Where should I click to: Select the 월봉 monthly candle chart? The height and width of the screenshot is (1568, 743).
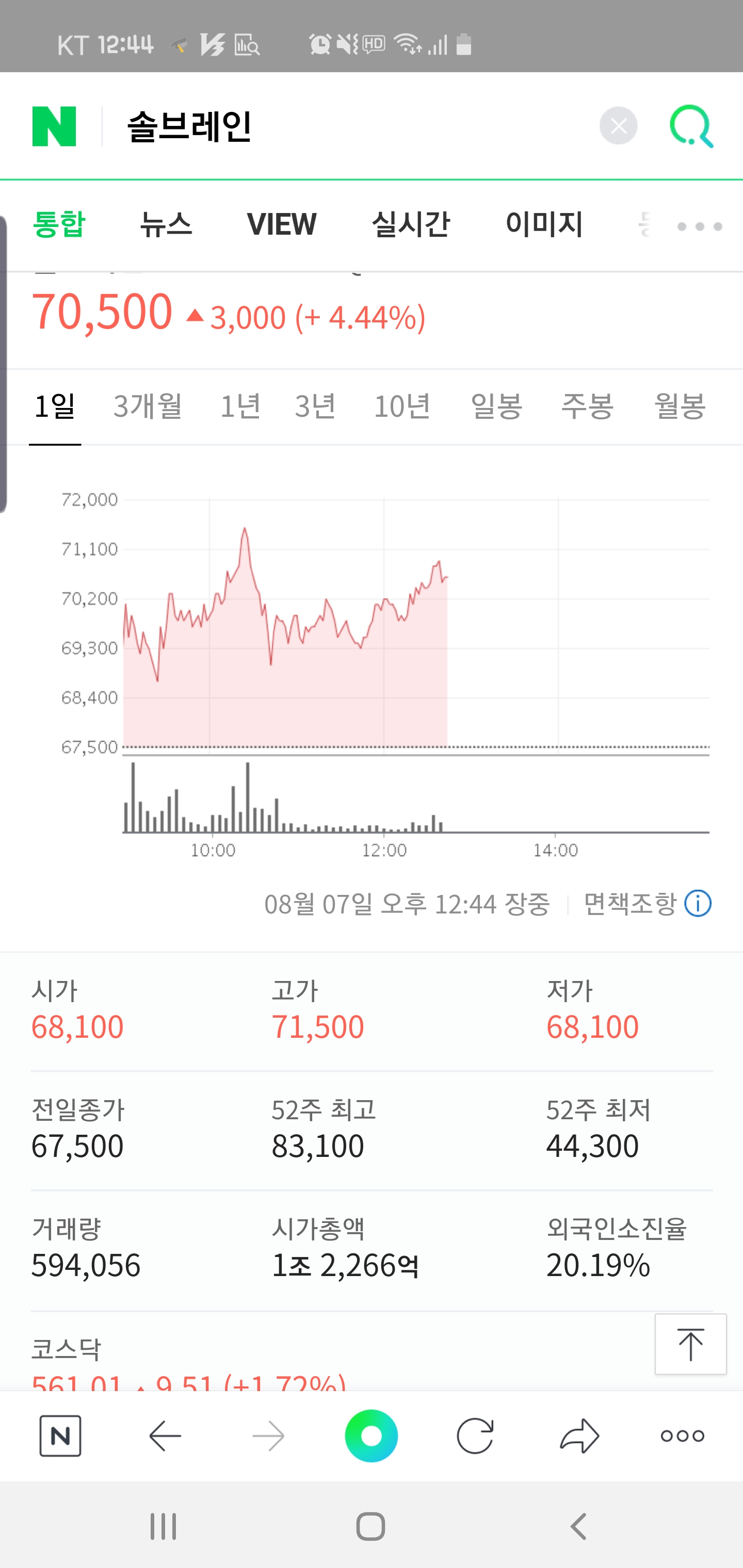680,406
